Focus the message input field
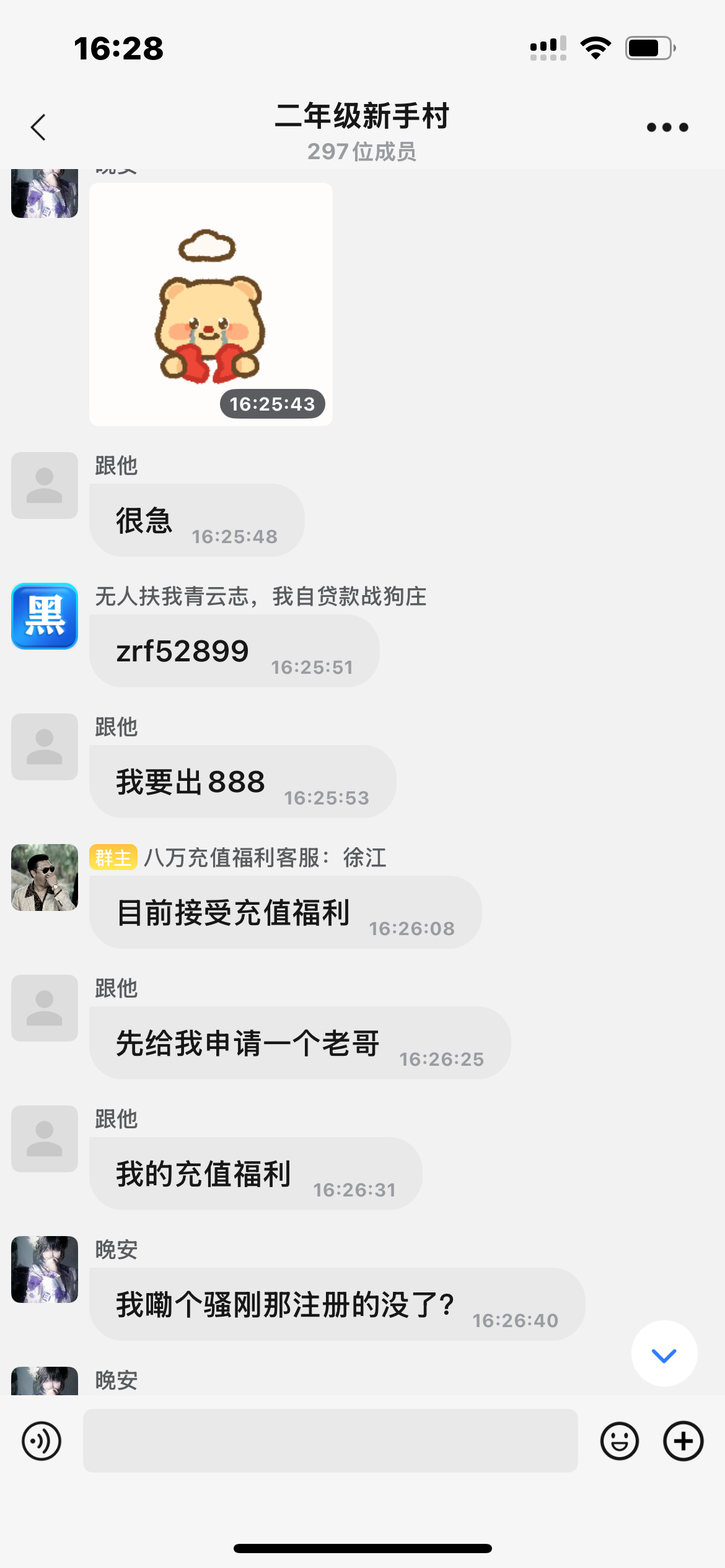This screenshot has height=1568, width=725. [x=330, y=1441]
